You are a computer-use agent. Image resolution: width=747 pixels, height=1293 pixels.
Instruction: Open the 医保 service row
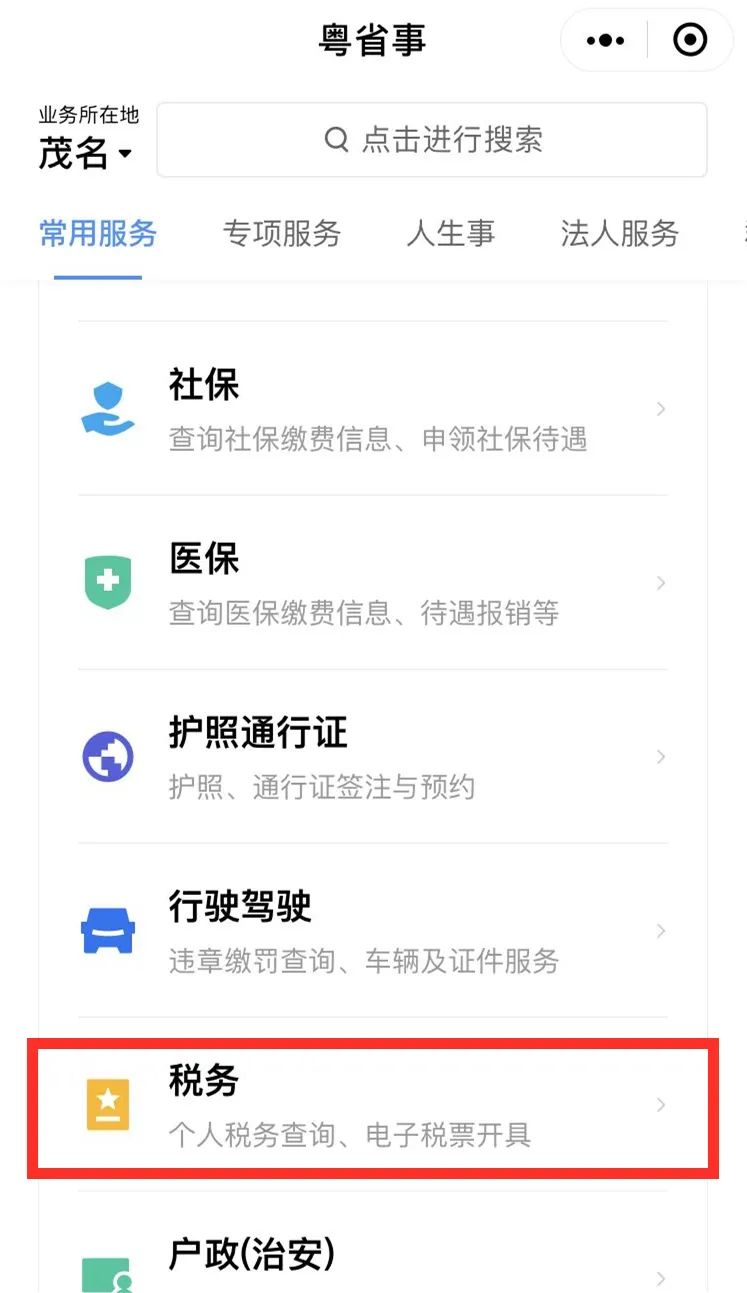point(373,582)
